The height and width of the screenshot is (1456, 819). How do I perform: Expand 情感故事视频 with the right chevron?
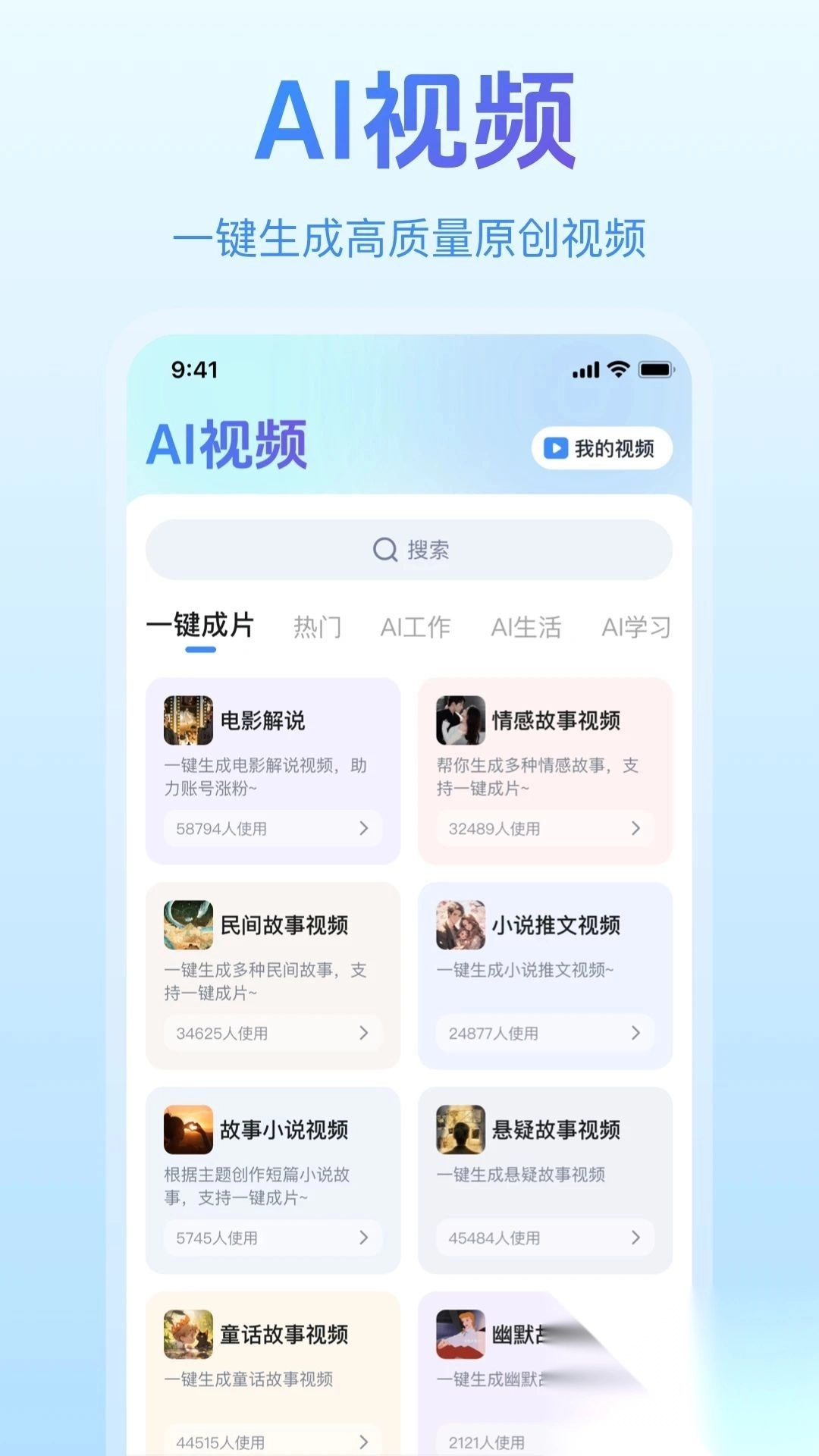tap(635, 829)
